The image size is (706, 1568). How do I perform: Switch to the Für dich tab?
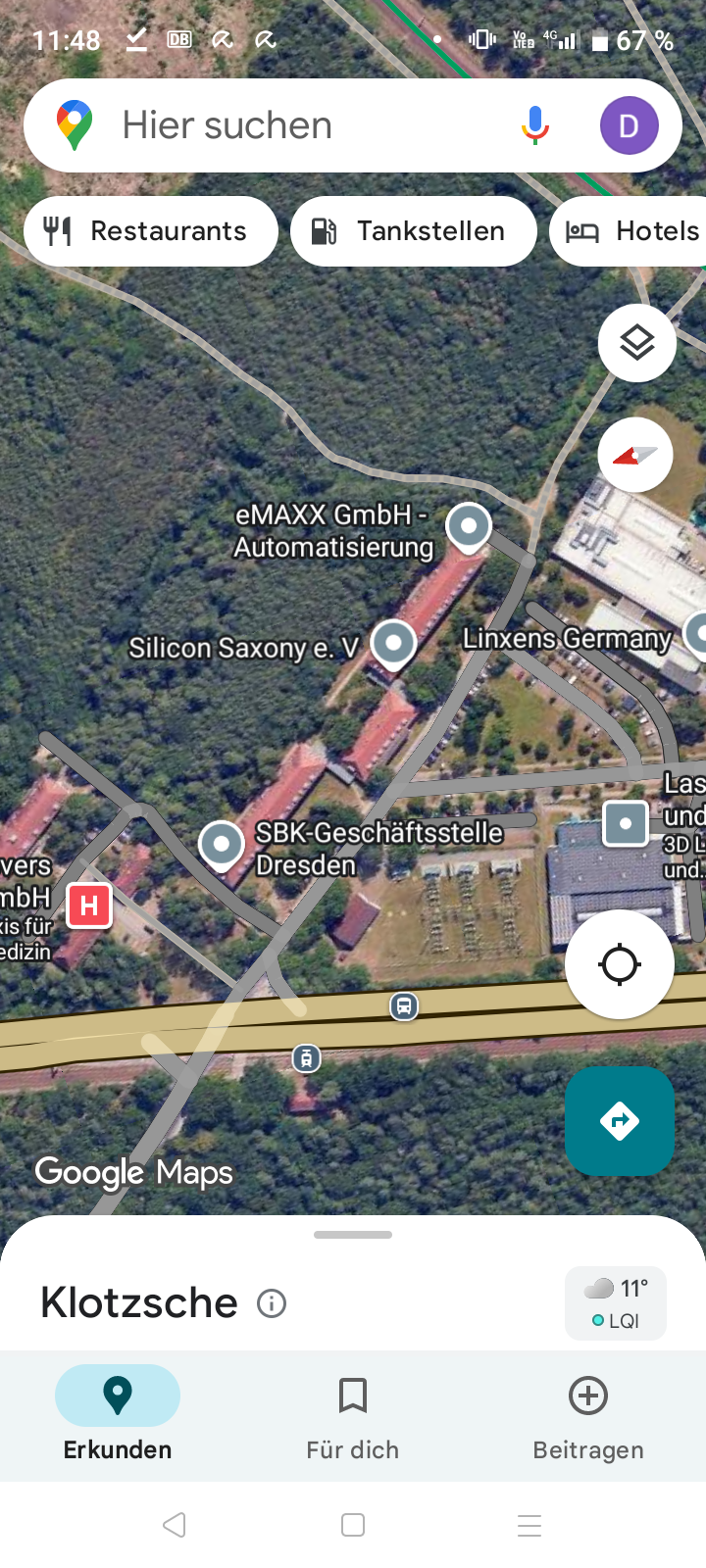353,1413
